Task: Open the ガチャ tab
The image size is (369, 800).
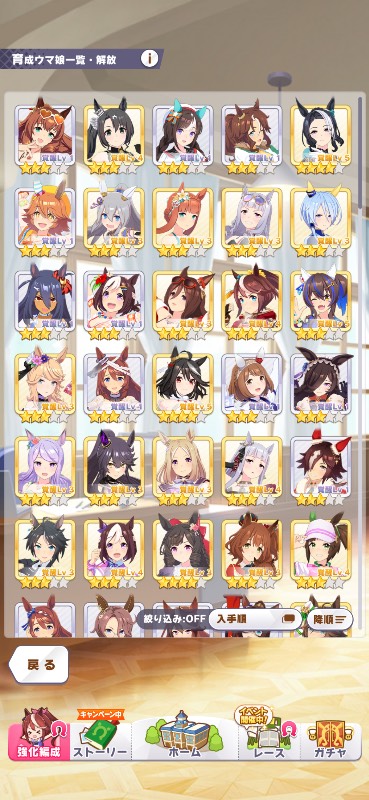Action: (x=330, y=734)
